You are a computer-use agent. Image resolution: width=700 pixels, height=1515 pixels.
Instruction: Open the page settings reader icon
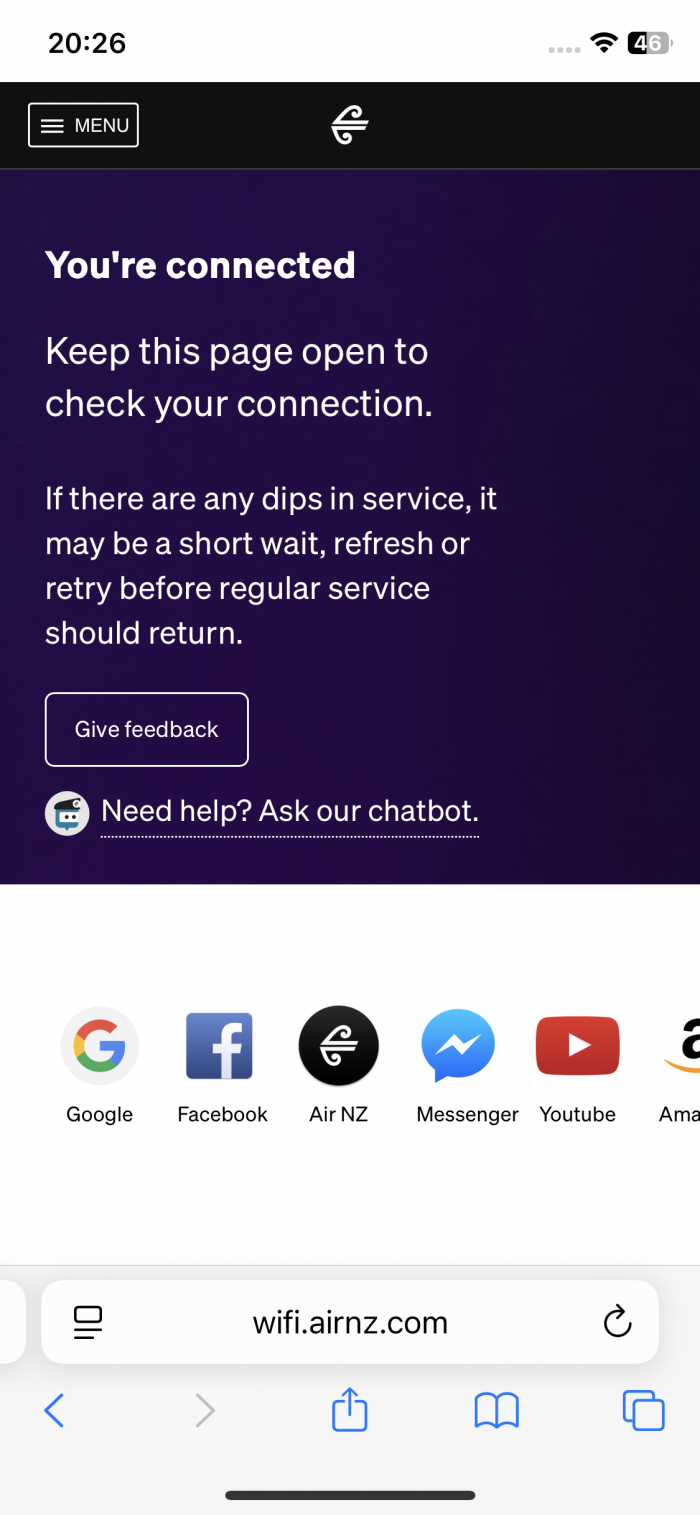point(89,1322)
